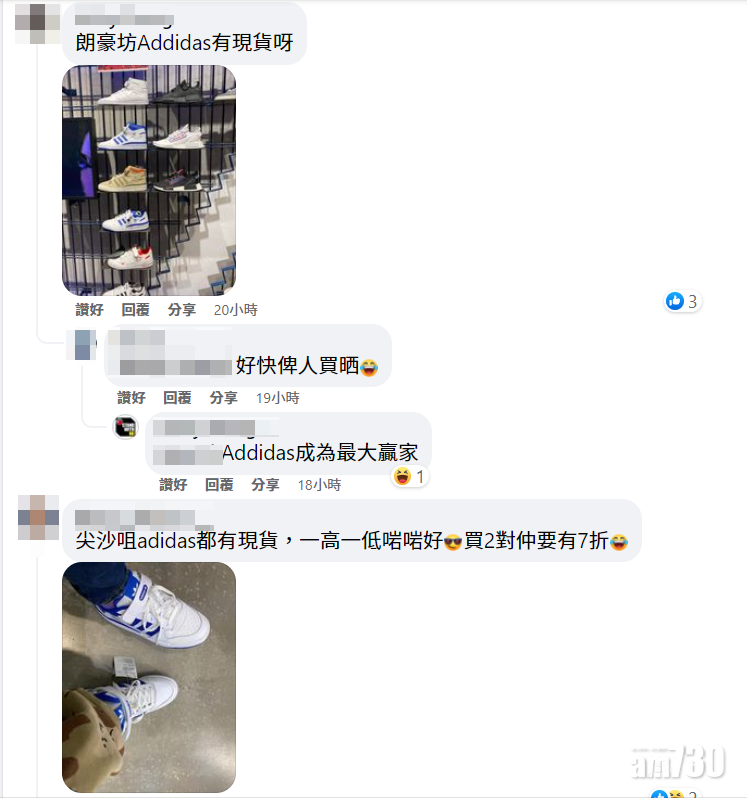747x798 pixels.
Task: Reply to Addidas成為最大贏家 comment
Action: [219, 484]
